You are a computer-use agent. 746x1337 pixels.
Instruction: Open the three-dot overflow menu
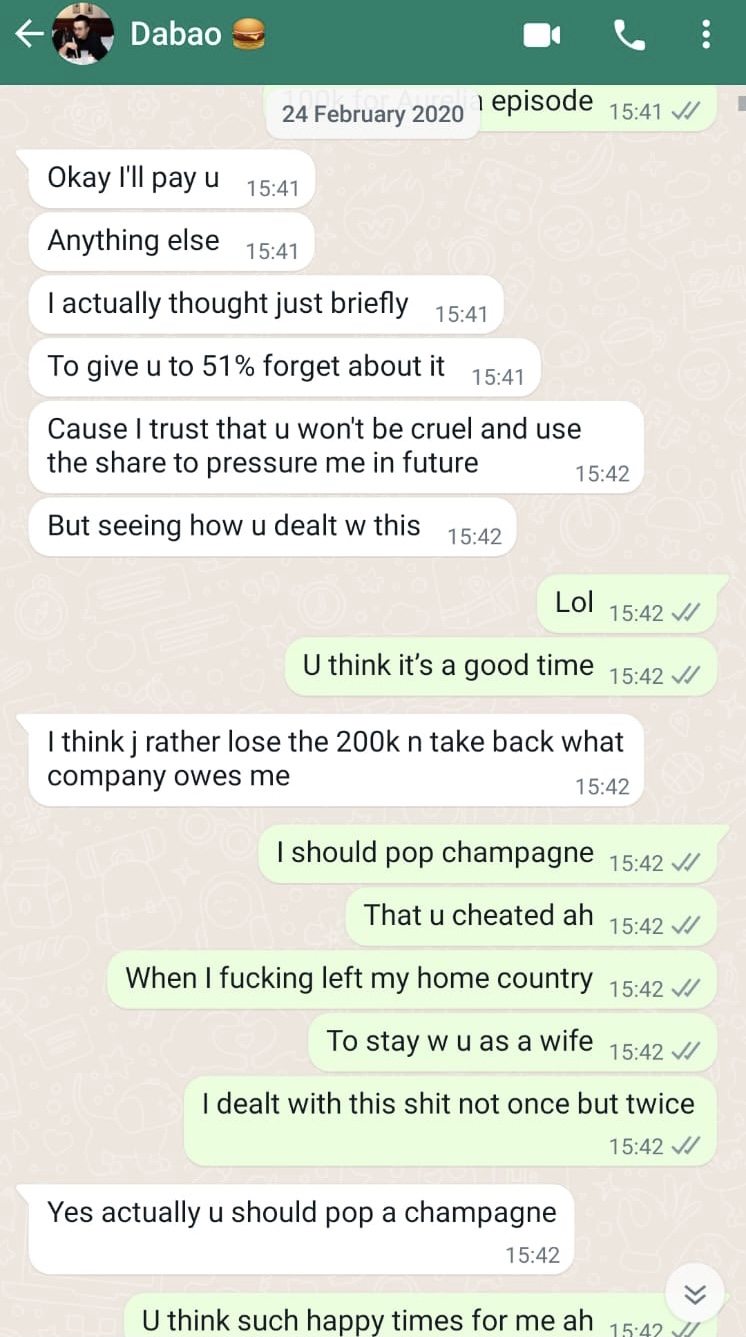pyautogui.click(x=706, y=35)
